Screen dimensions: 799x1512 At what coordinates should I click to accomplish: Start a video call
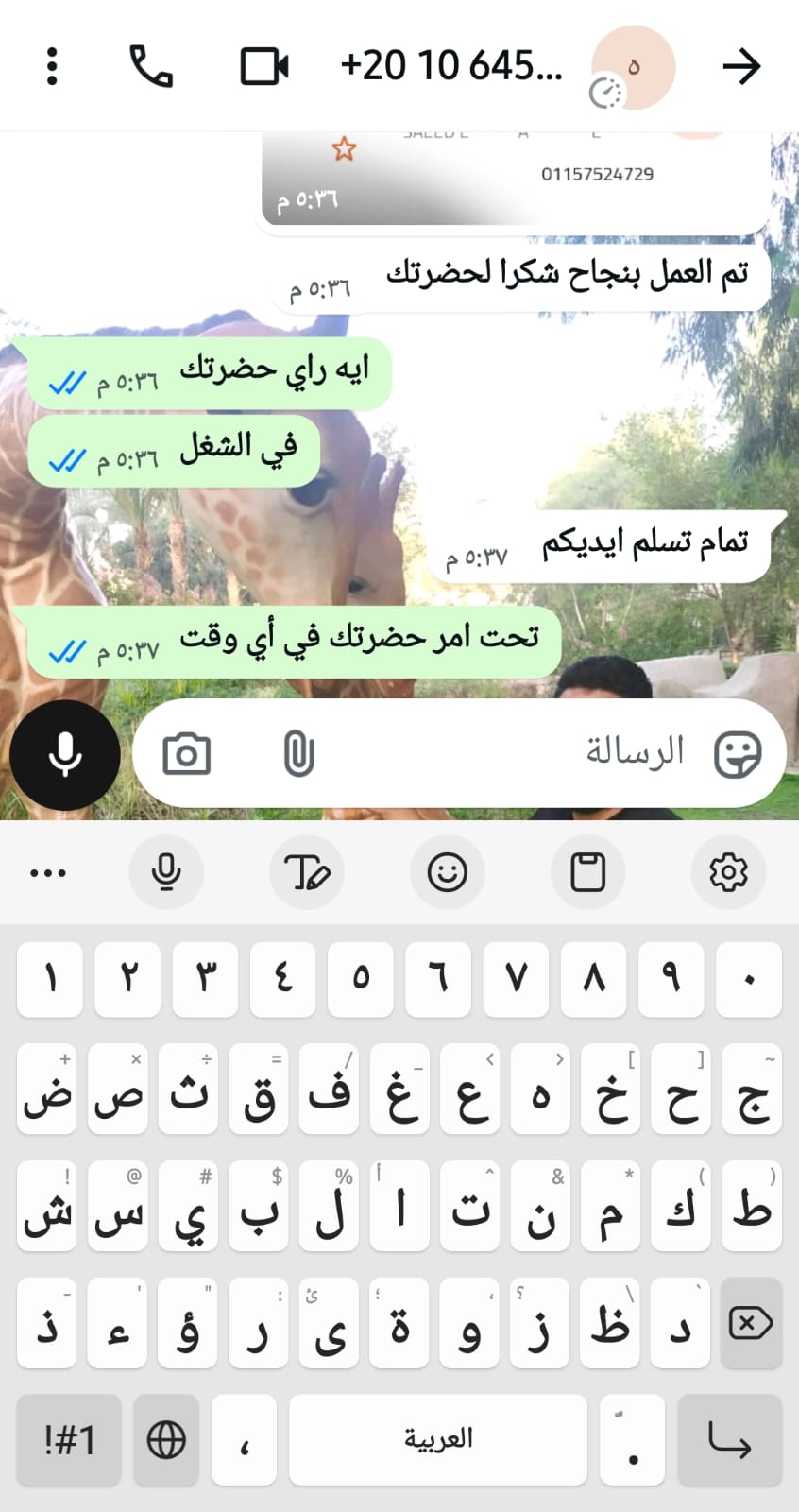(264, 66)
